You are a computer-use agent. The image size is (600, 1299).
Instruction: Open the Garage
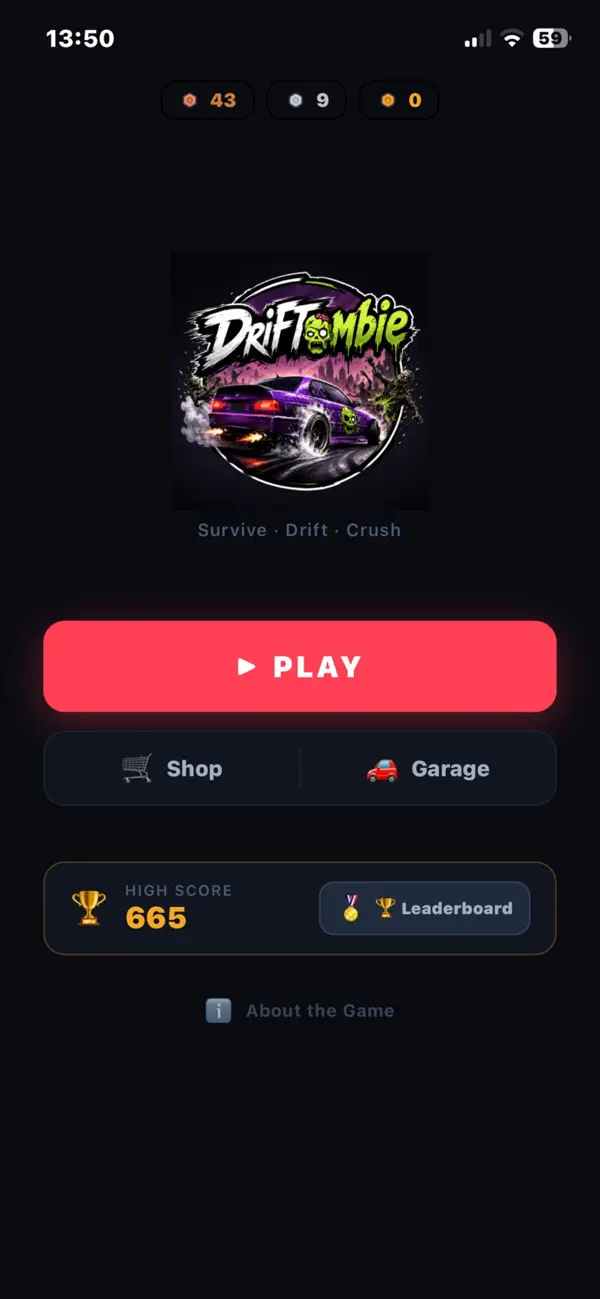pos(428,768)
